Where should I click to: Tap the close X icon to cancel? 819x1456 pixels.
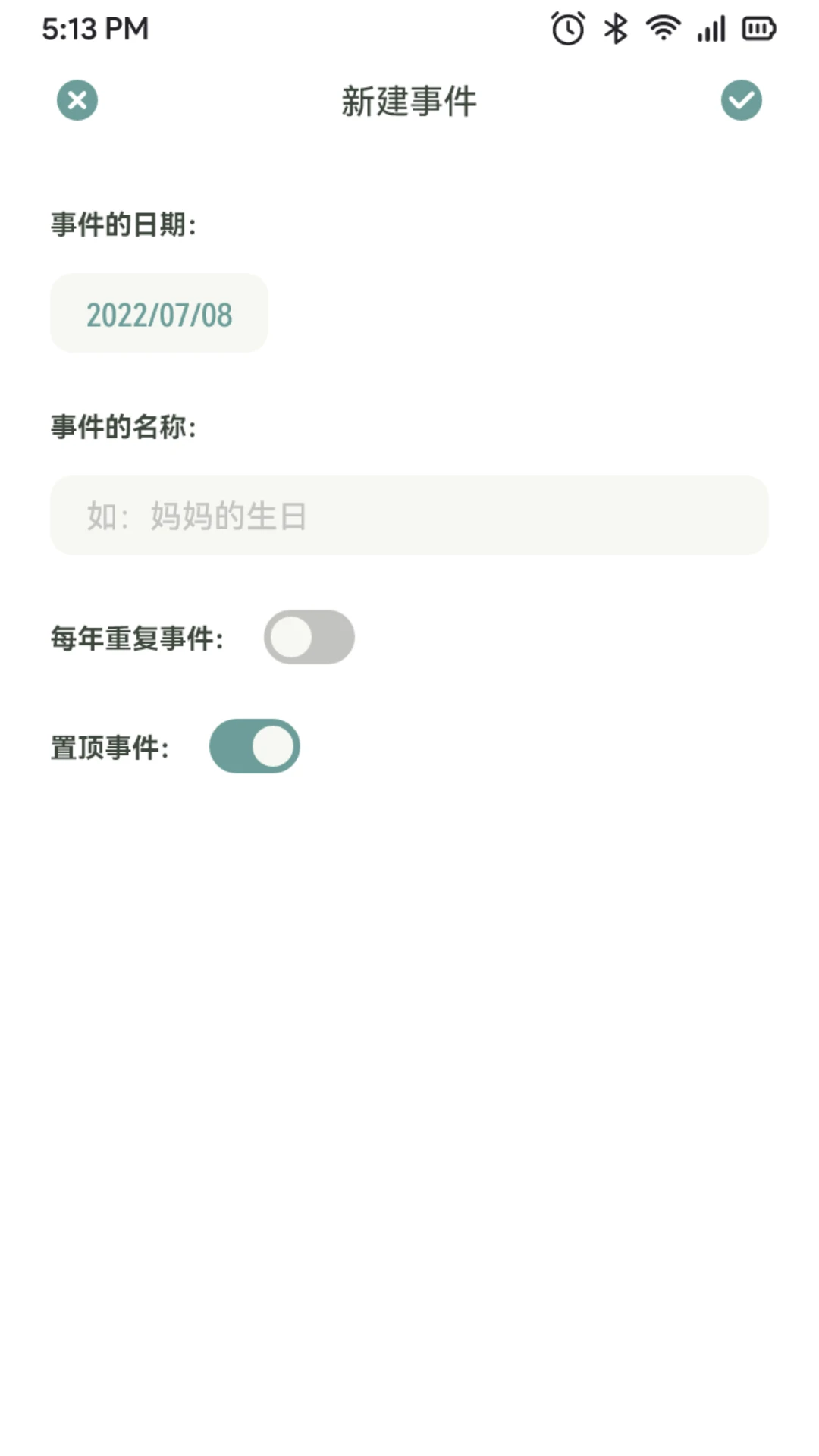tap(77, 99)
